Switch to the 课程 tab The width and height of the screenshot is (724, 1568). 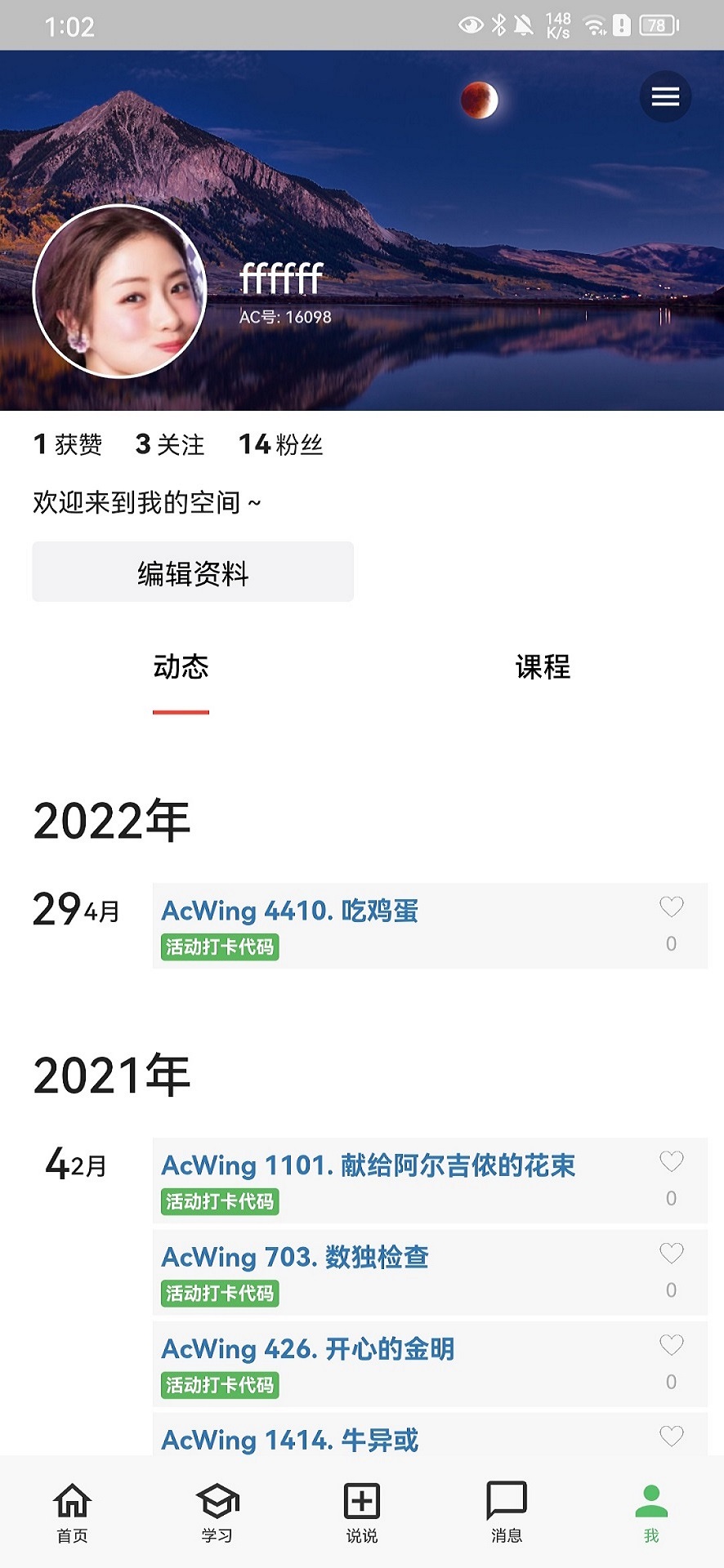(x=543, y=667)
